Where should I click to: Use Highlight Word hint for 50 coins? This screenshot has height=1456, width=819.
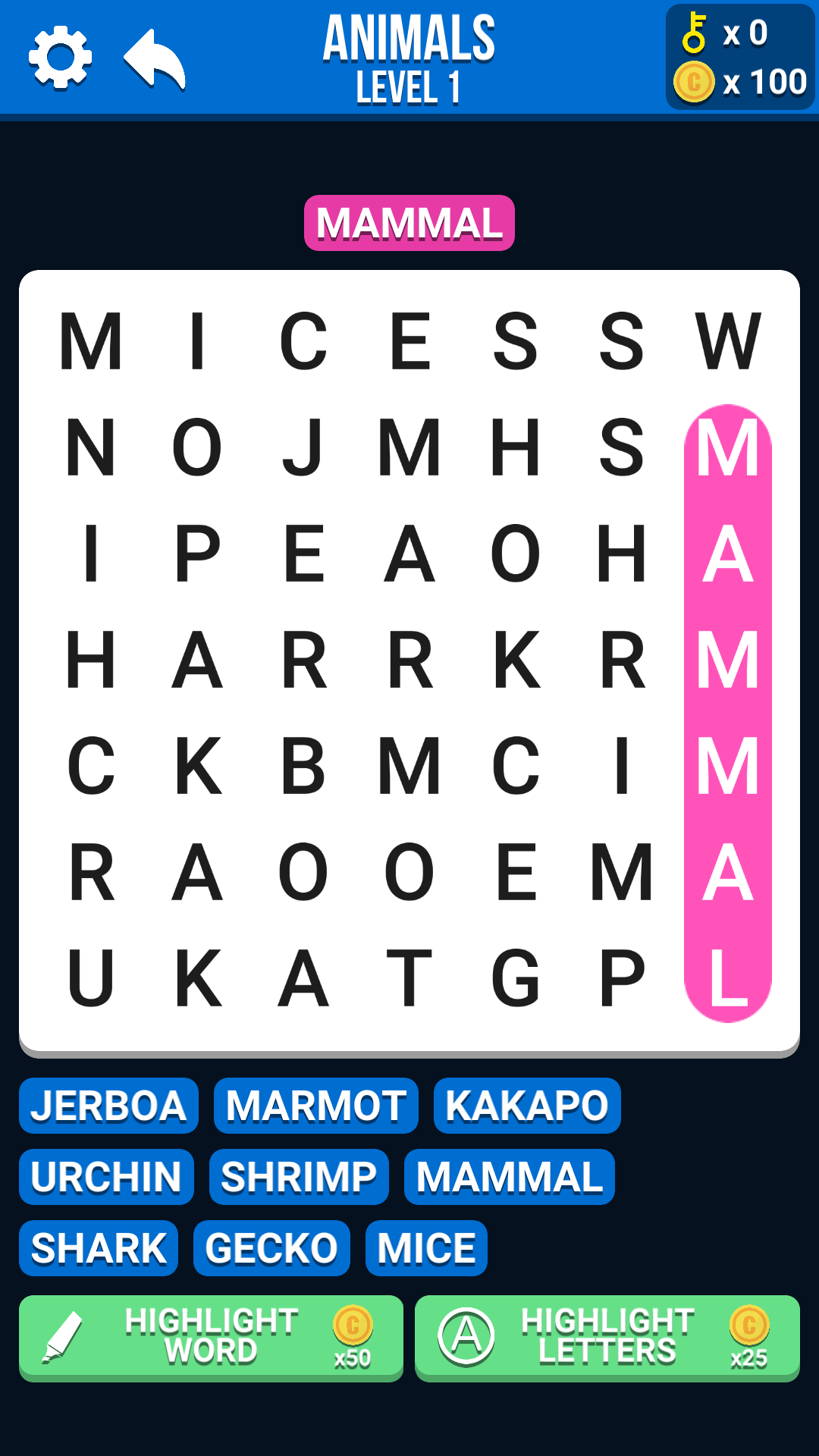(211, 1338)
